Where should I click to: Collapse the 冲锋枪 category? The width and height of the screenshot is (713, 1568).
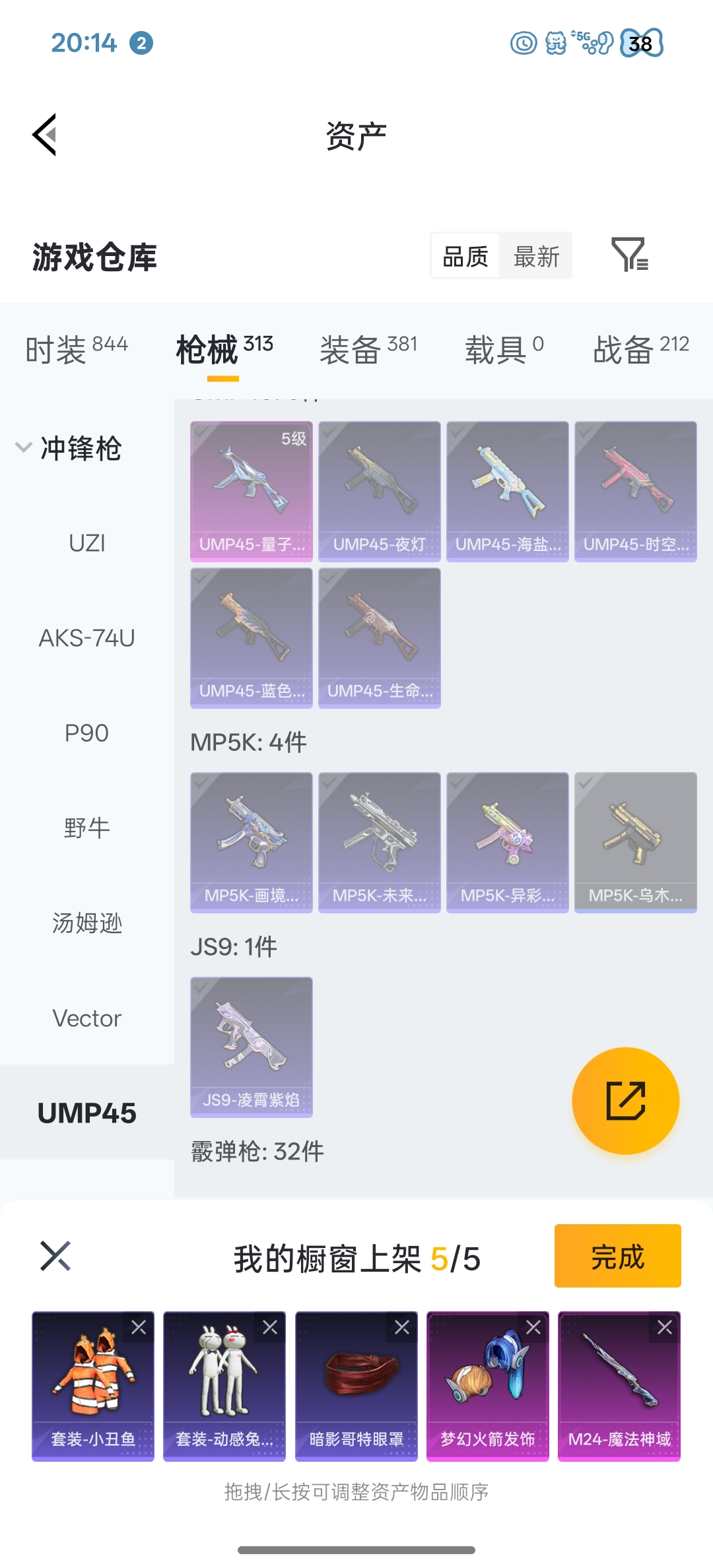[x=24, y=447]
